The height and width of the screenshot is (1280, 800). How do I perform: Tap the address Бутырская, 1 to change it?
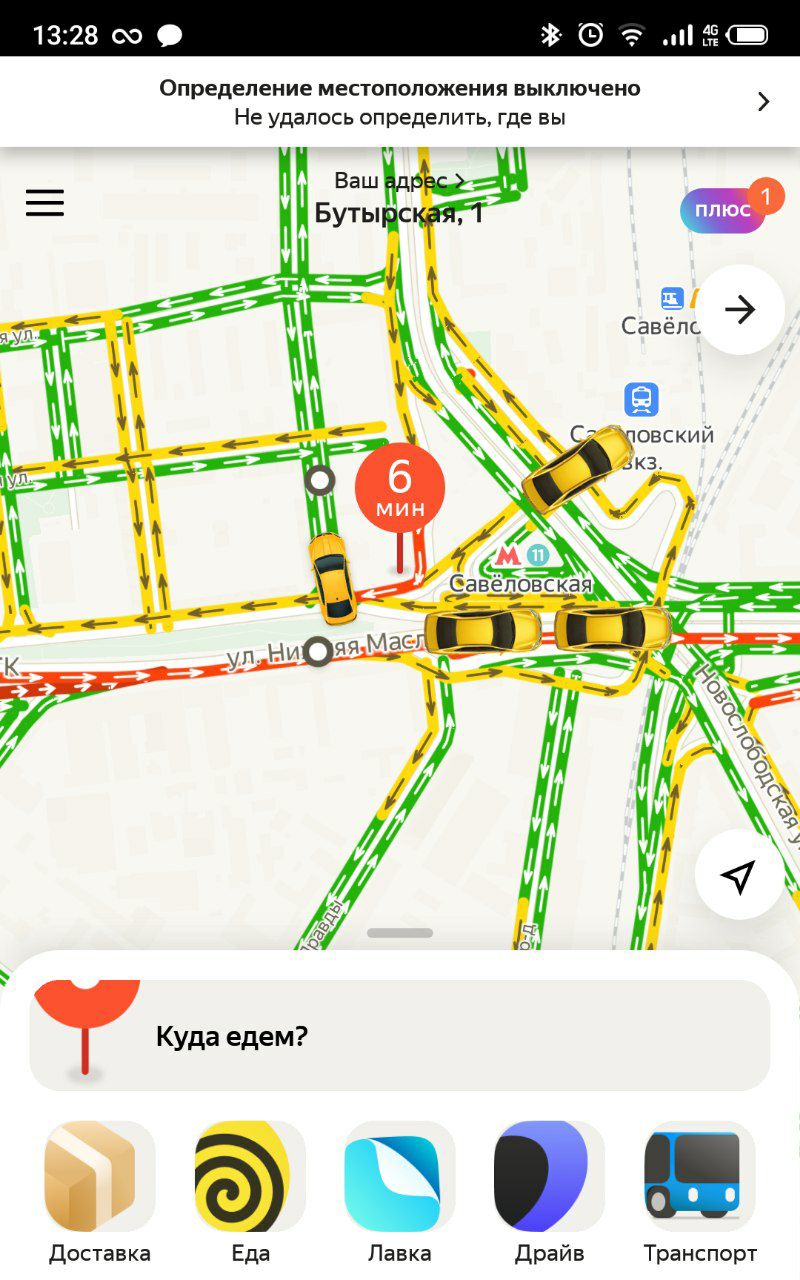(x=399, y=213)
